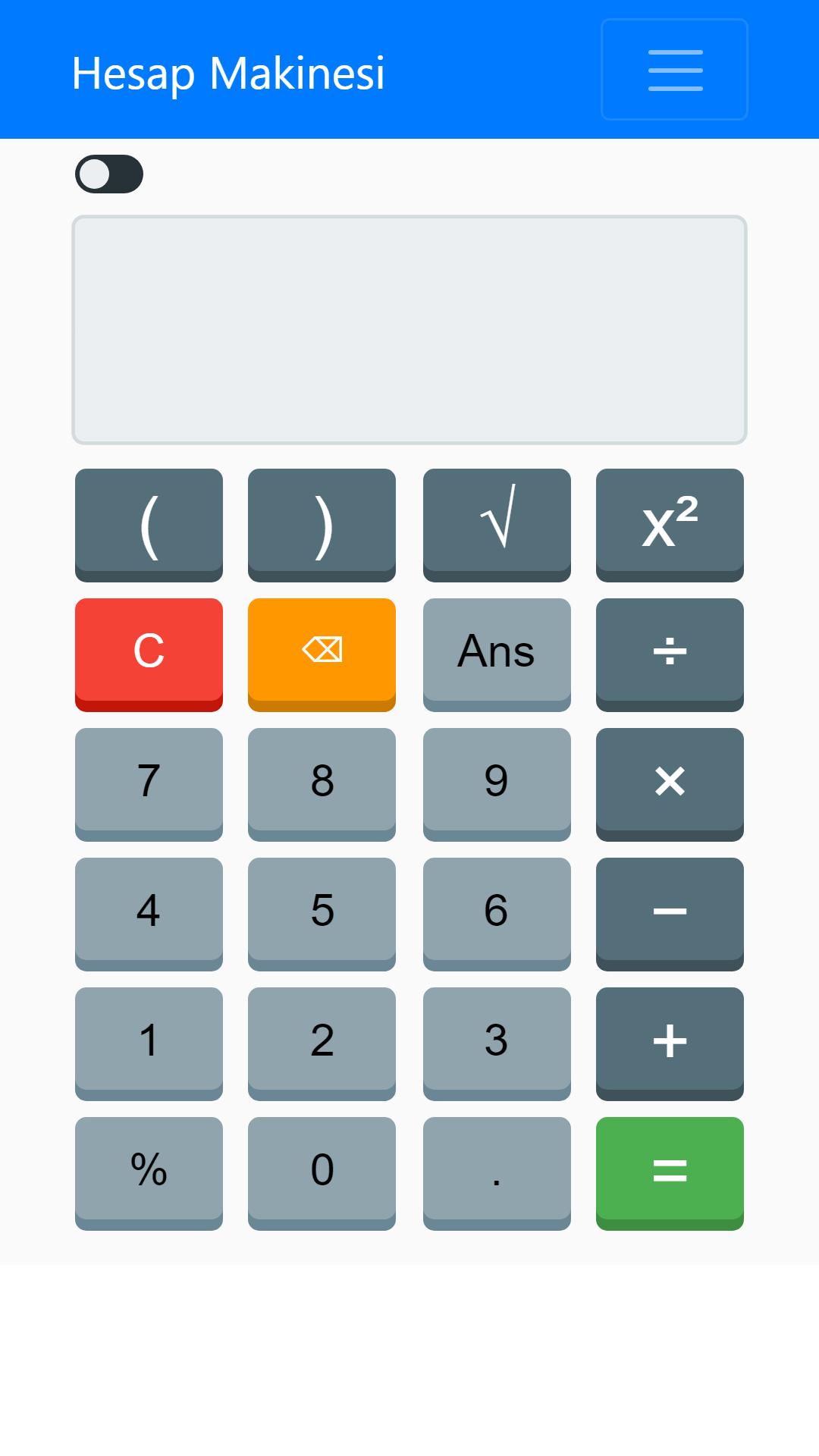Enter the digit 7
Image resolution: width=819 pixels, height=1456 pixels.
pyautogui.click(x=149, y=784)
